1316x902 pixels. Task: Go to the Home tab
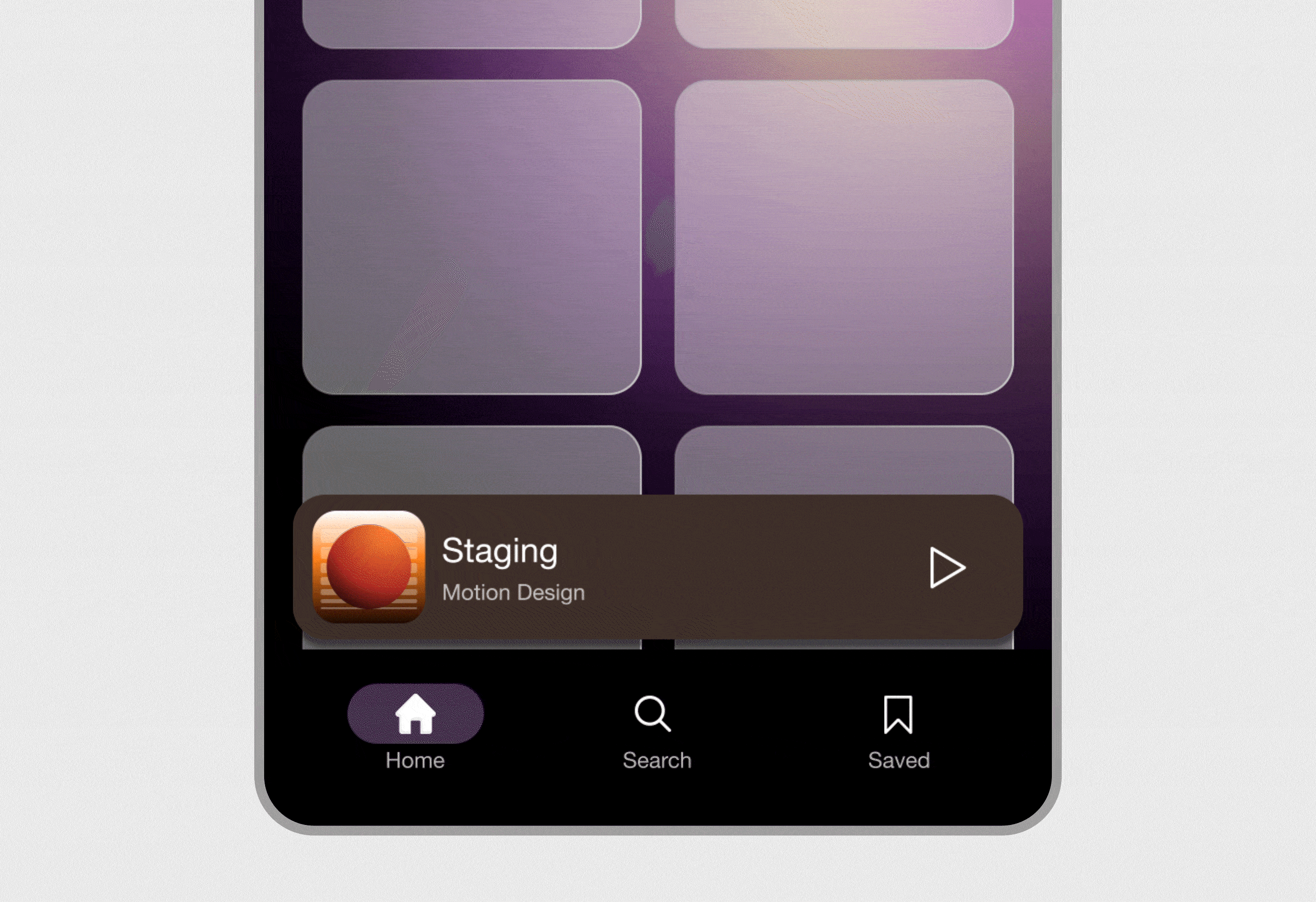[415, 728]
